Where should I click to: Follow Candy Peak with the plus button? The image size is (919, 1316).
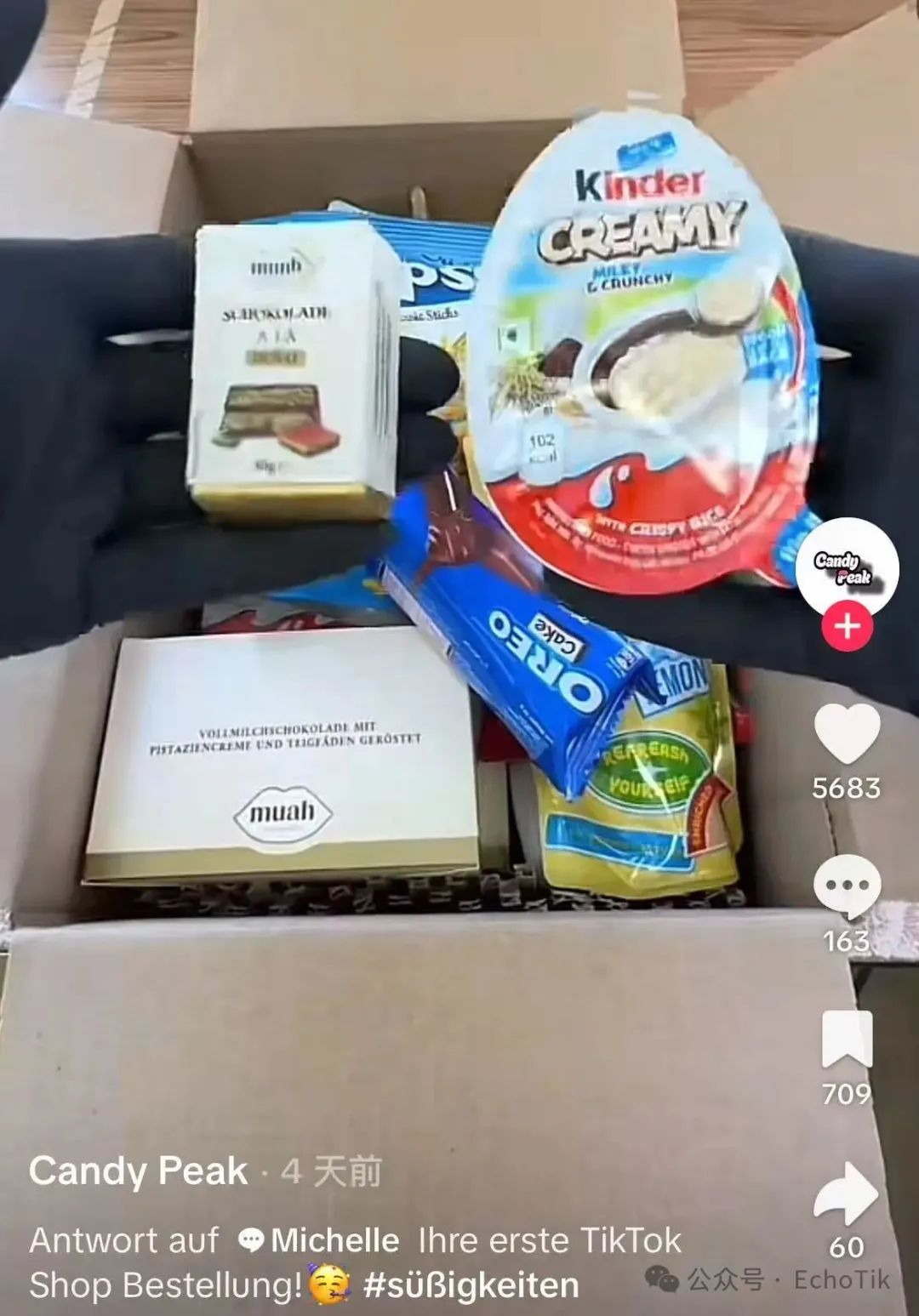point(847,627)
